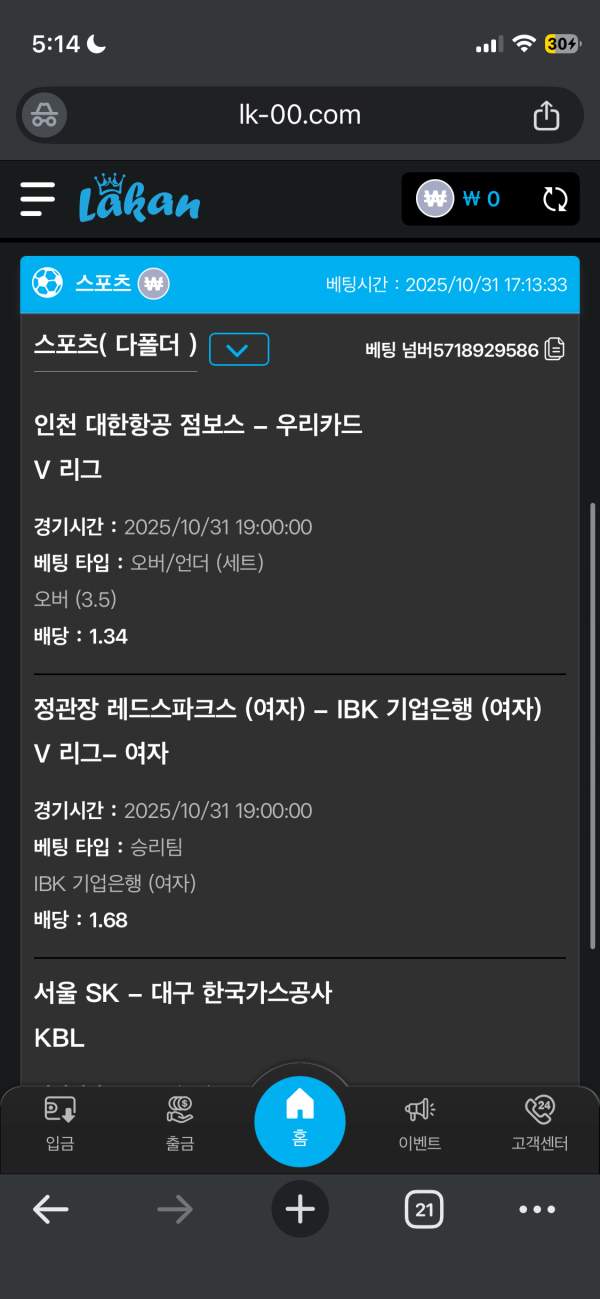
Task: Open a new browser tab
Action: click(300, 1210)
